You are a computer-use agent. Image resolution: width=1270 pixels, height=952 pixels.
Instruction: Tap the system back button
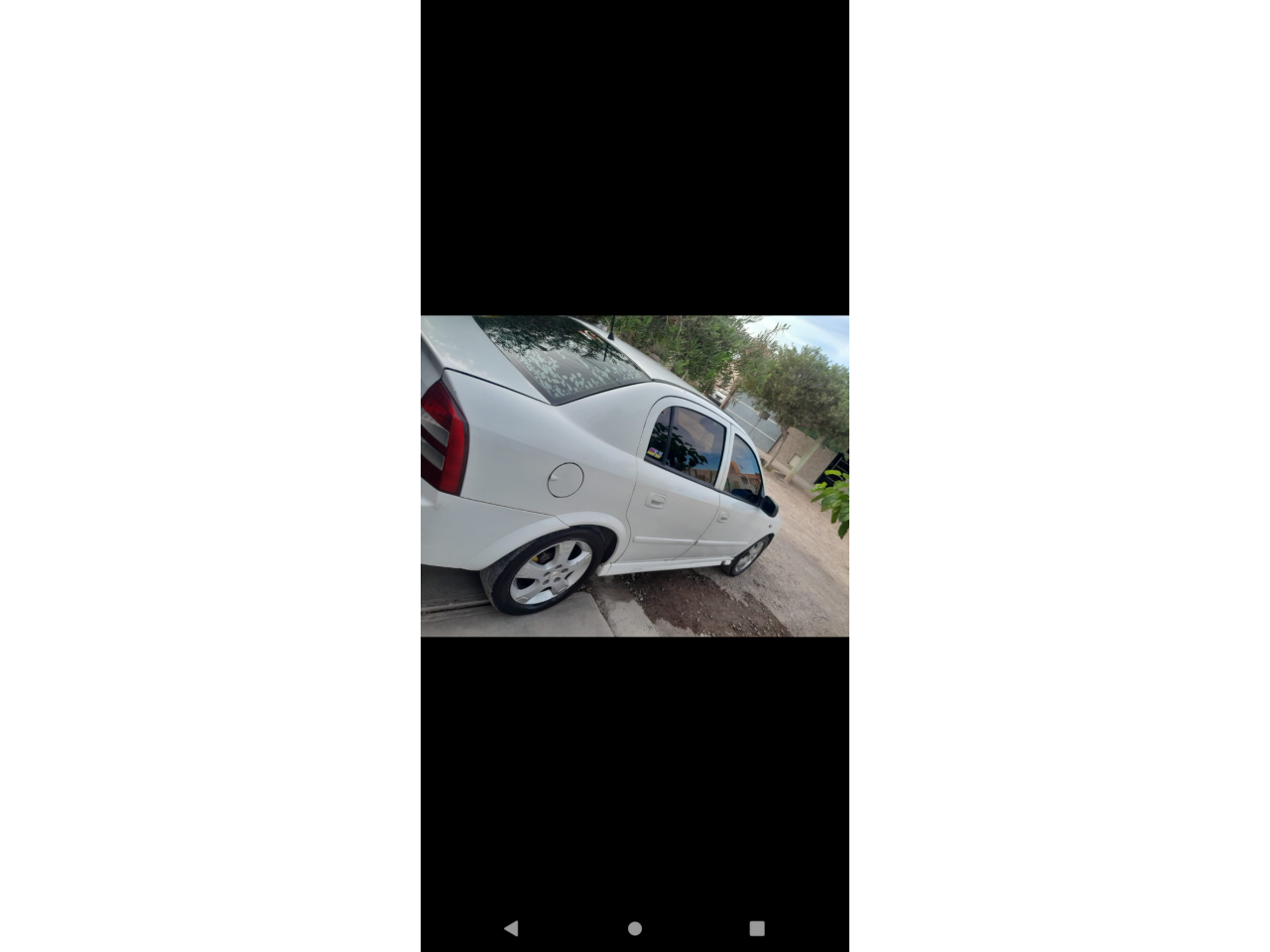coord(511,928)
